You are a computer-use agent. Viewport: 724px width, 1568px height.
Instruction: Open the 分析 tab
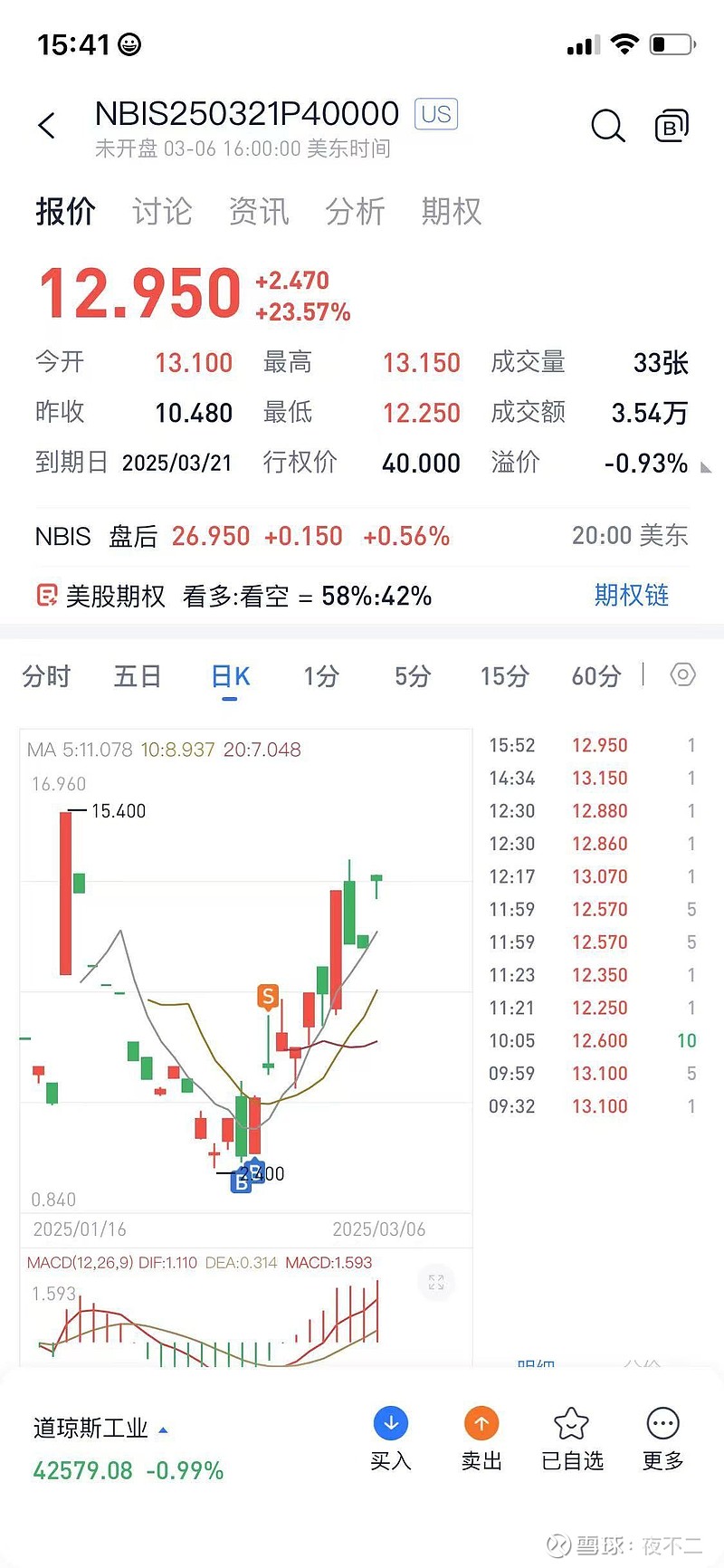[356, 211]
